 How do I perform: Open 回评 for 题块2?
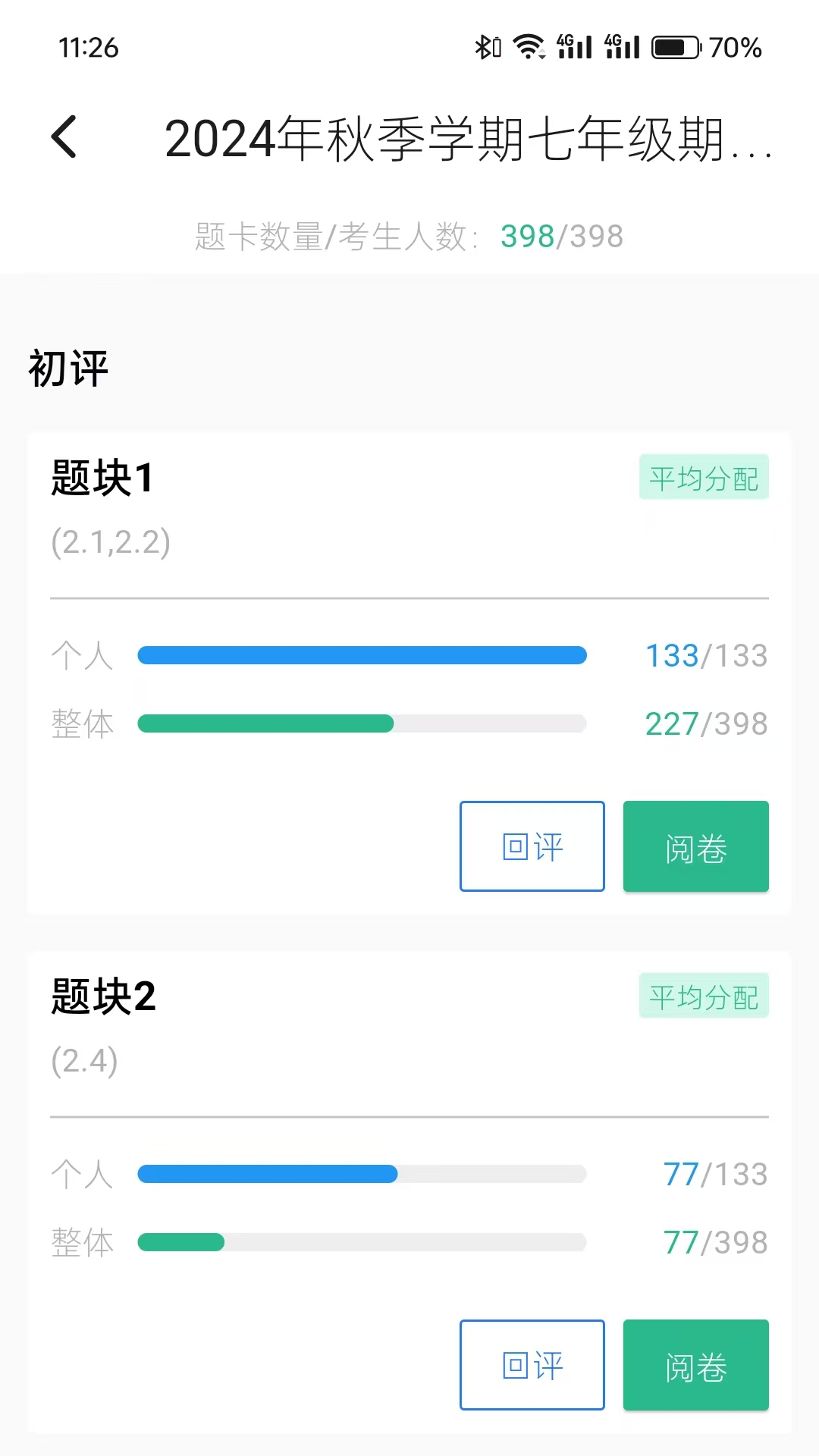[532, 1365]
